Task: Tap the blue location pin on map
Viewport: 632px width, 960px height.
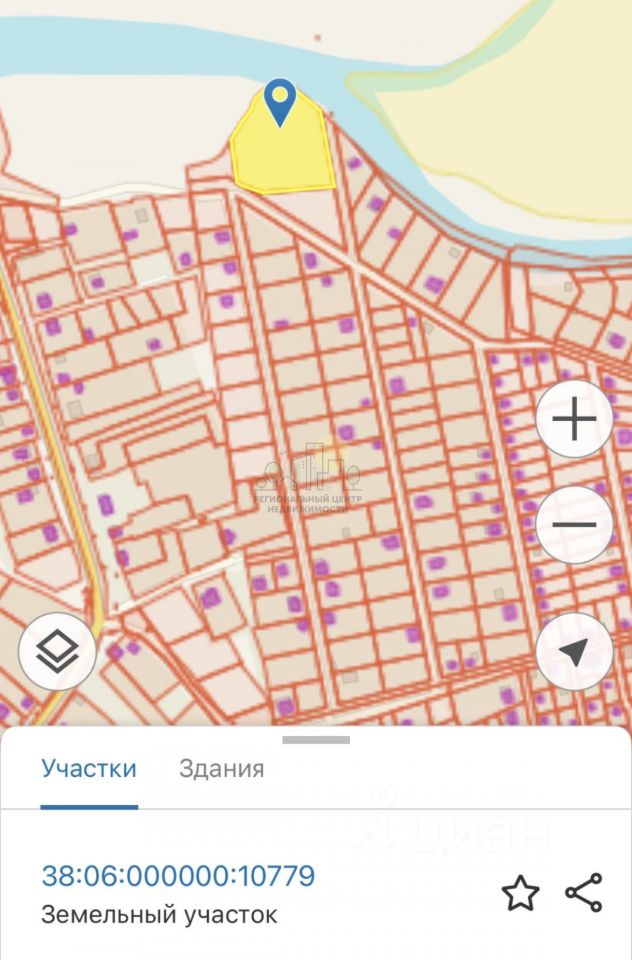Action: pyautogui.click(x=280, y=100)
